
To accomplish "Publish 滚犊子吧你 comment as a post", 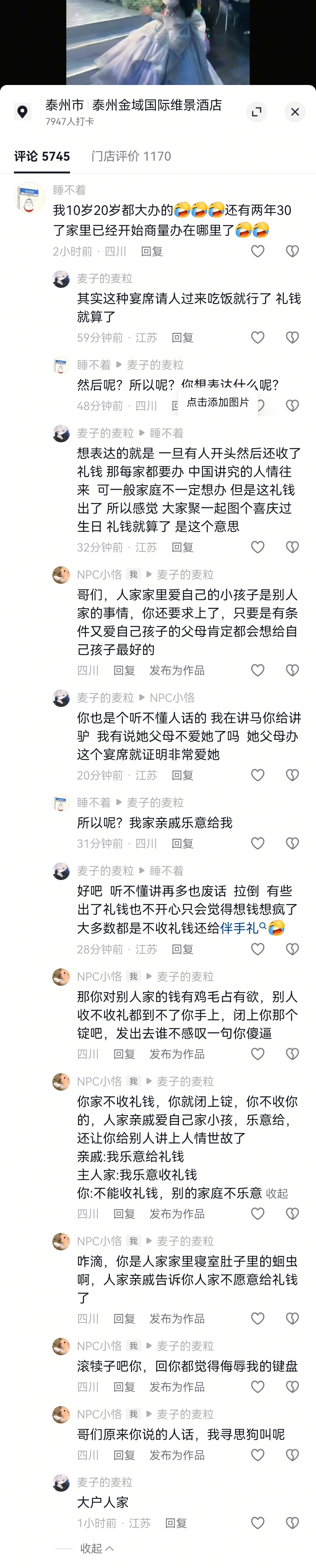I will 177,1387.
